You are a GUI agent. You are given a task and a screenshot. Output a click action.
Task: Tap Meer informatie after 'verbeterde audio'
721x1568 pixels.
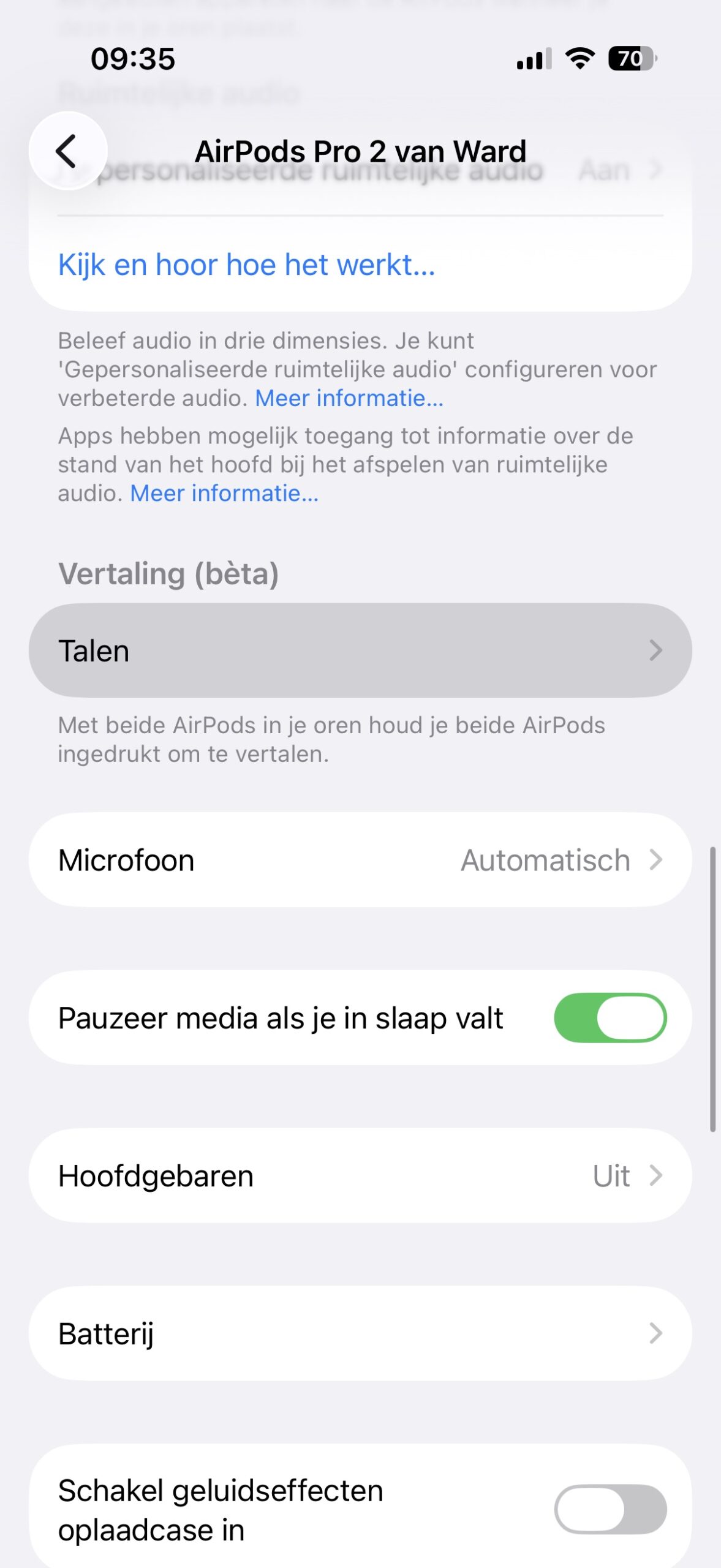click(349, 399)
